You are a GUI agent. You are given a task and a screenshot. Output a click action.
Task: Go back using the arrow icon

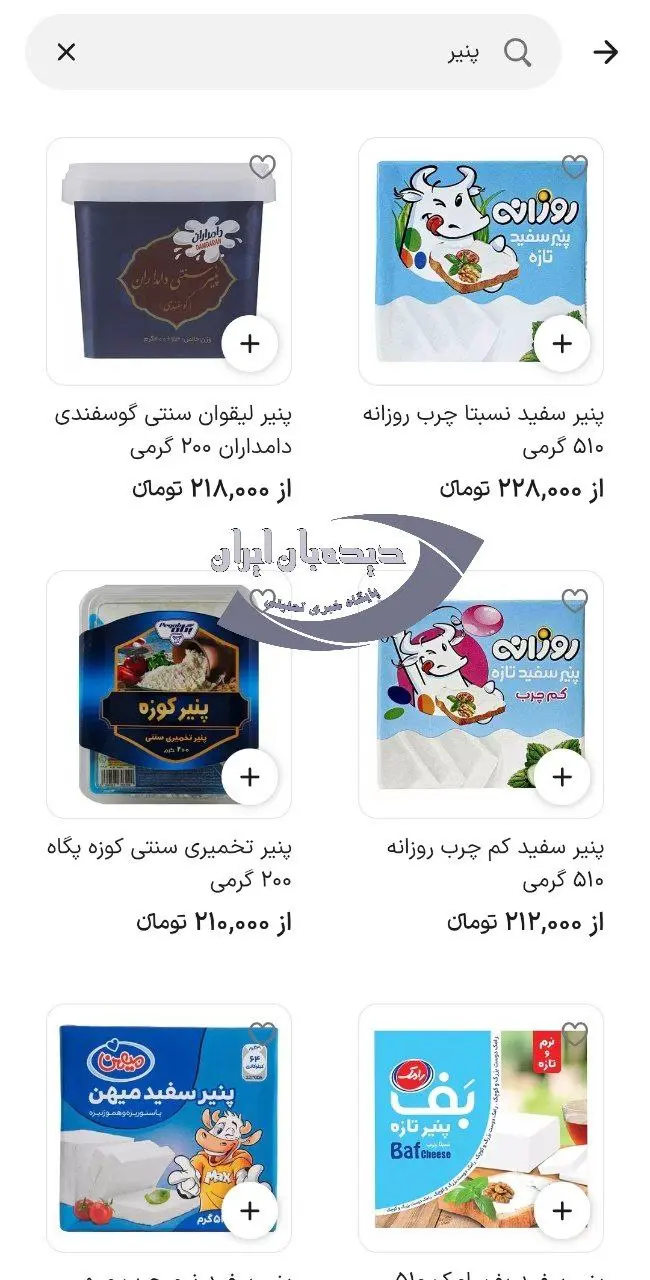[606, 53]
